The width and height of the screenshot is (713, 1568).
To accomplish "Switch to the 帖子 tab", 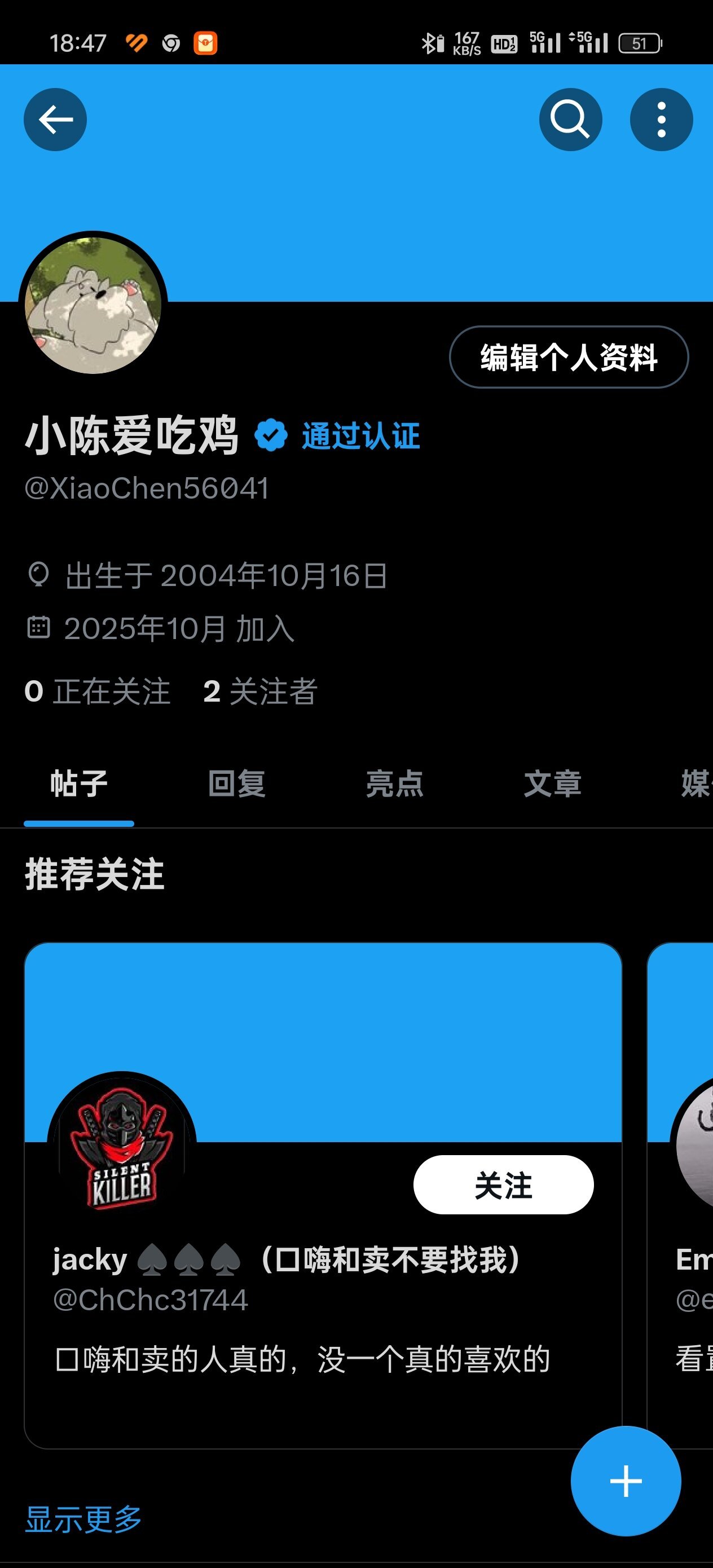I will tap(78, 783).
